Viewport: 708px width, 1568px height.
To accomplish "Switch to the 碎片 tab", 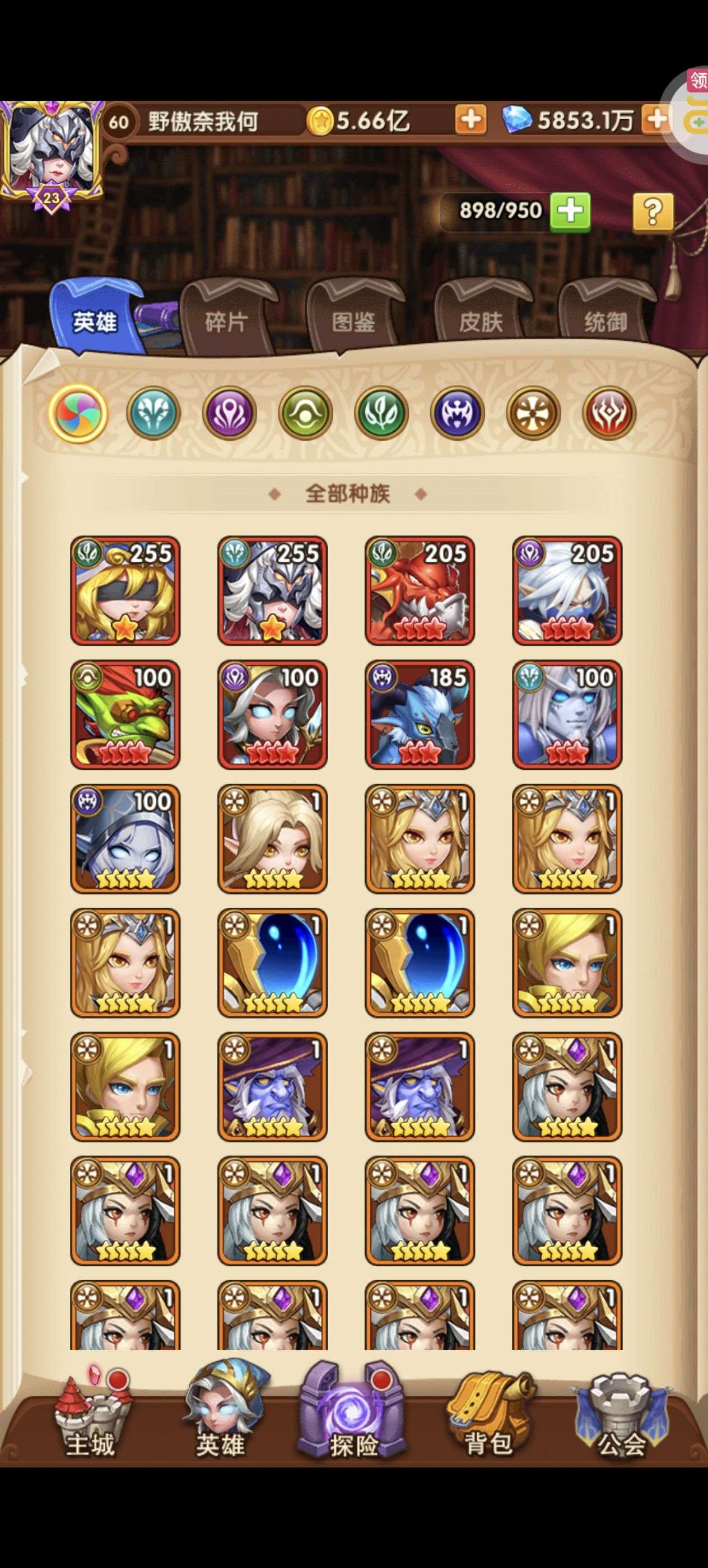I will pyautogui.click(x=225, y=321).
